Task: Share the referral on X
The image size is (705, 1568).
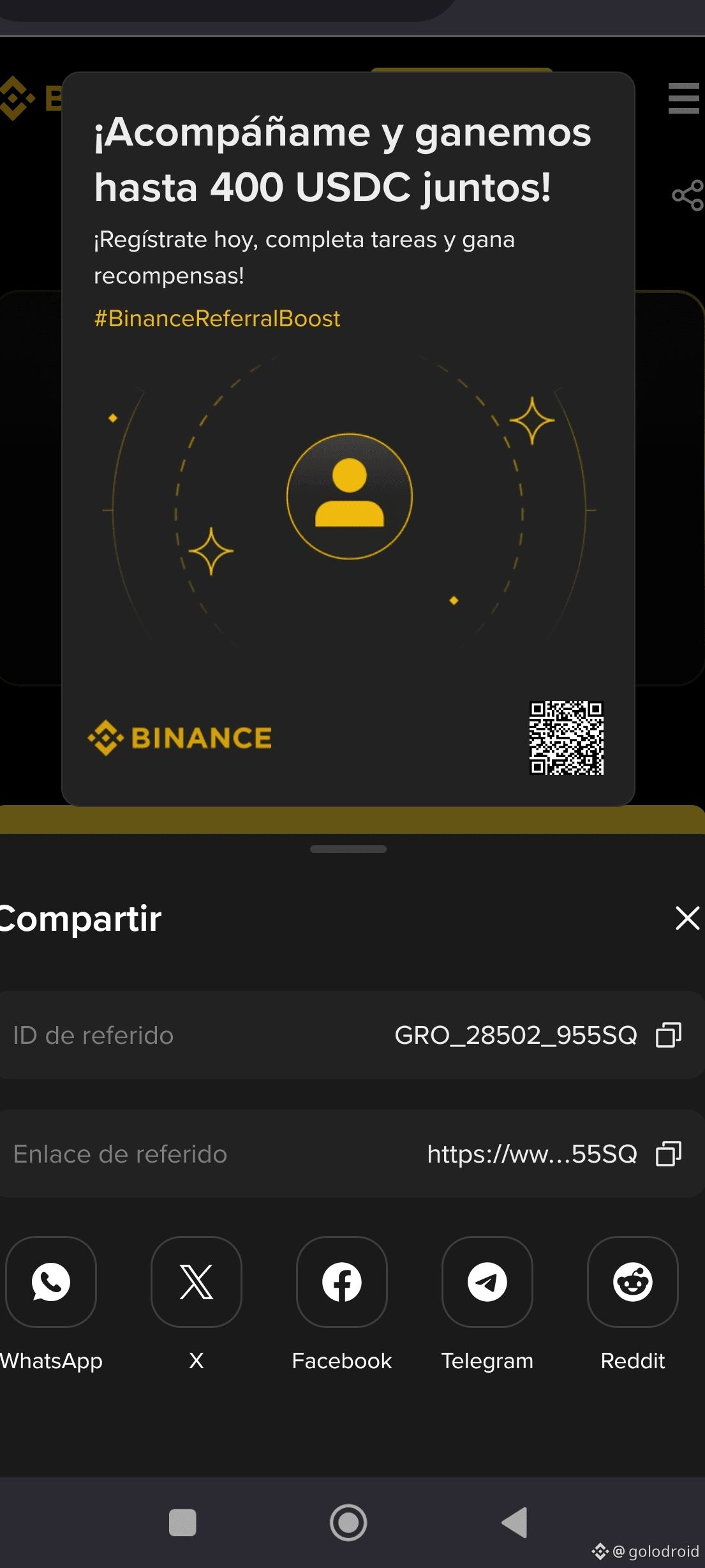Action: point(197,1282)
